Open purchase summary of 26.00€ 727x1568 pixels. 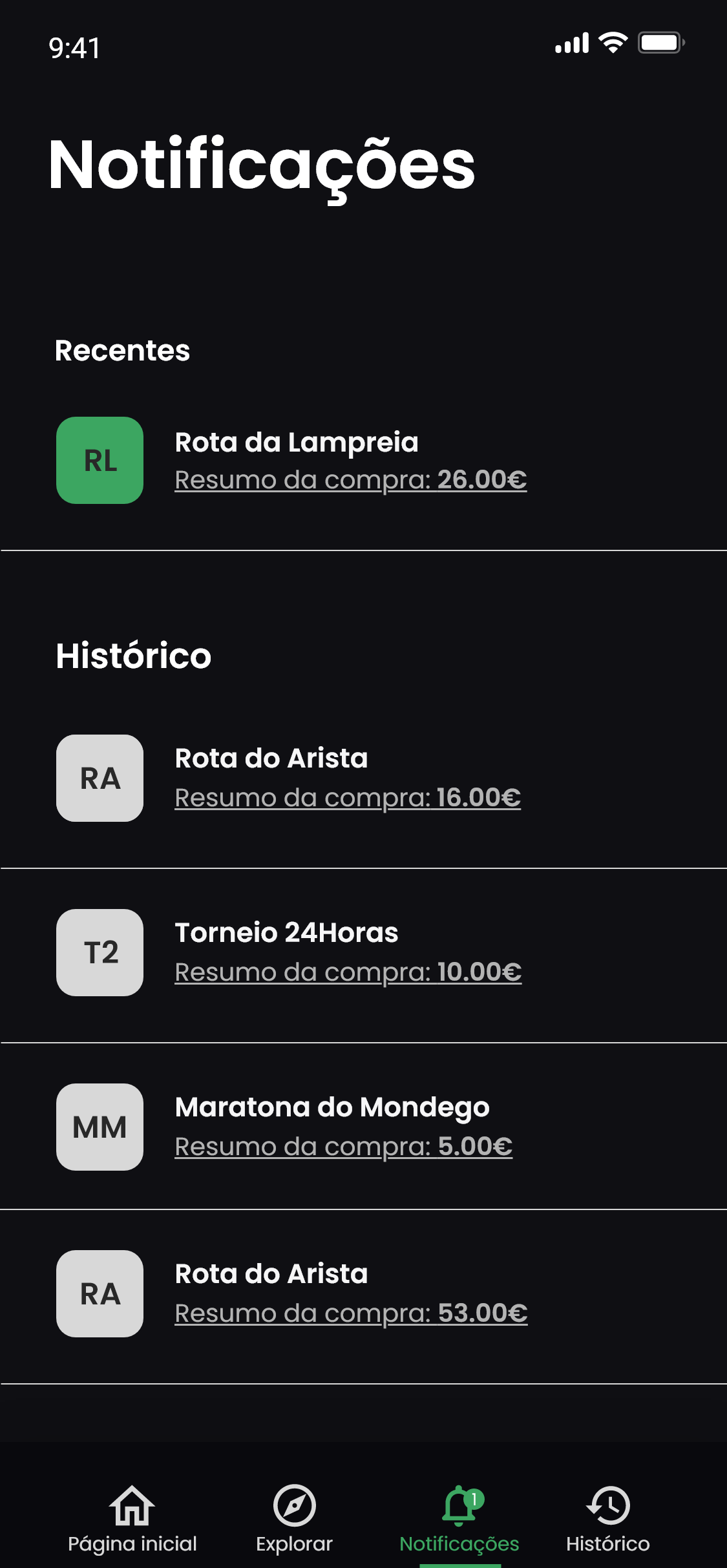351,479
